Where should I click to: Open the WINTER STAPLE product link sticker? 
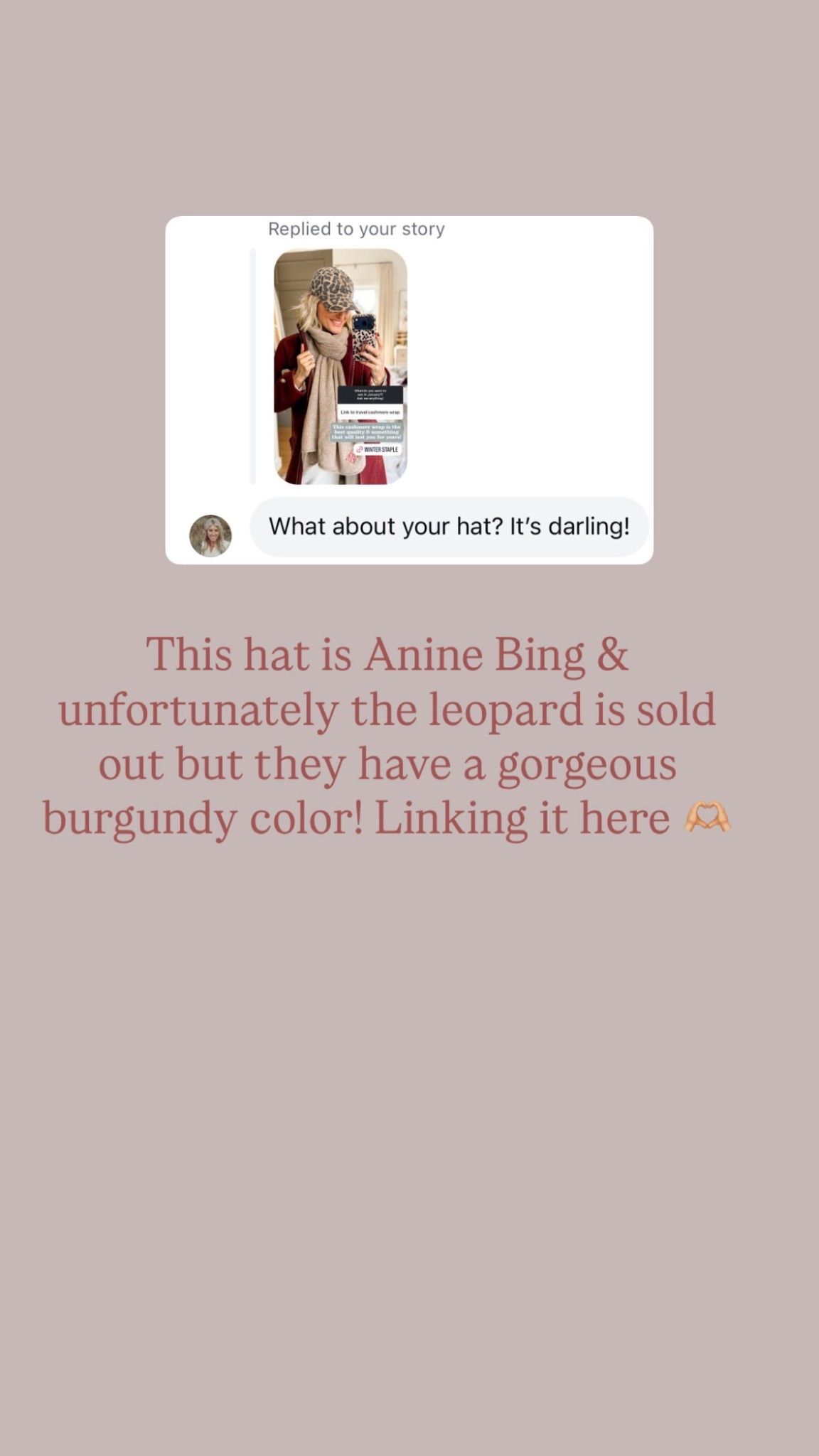pyautogui.click(x=378, y=450)
